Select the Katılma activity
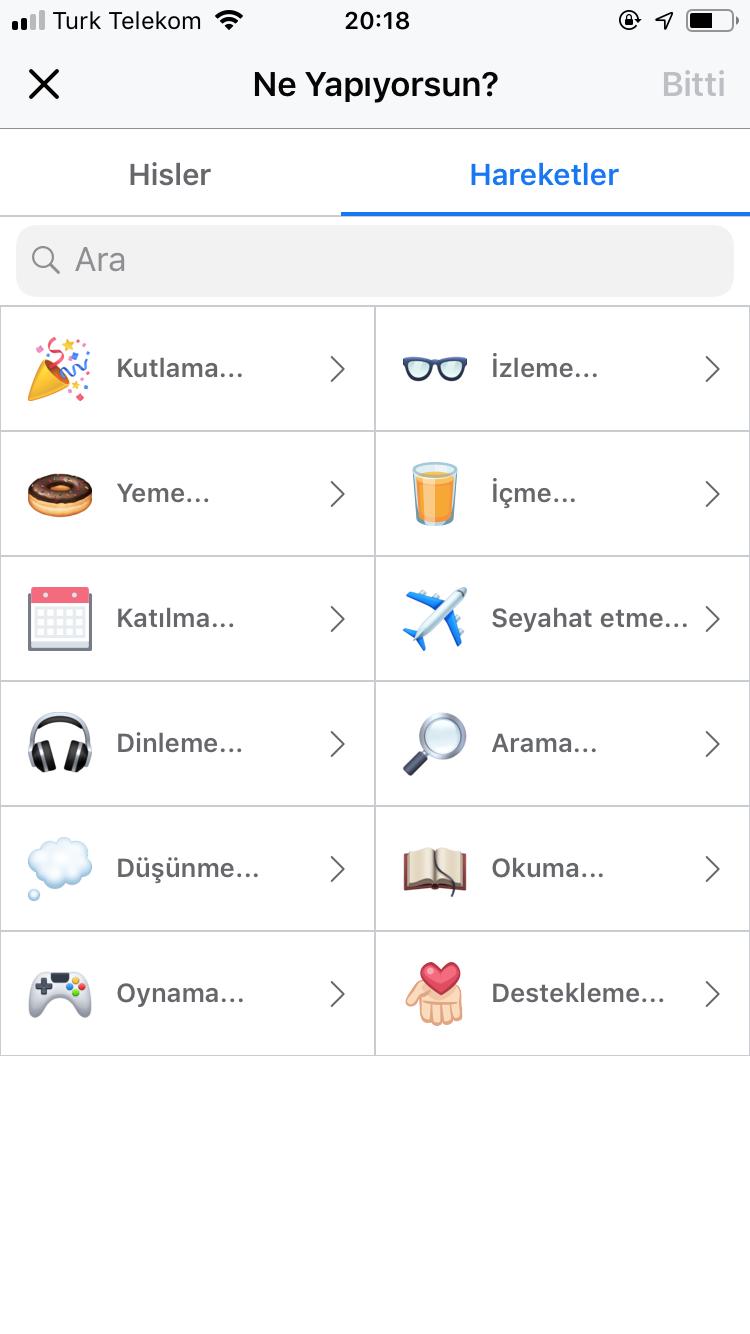 pos(188,619)
